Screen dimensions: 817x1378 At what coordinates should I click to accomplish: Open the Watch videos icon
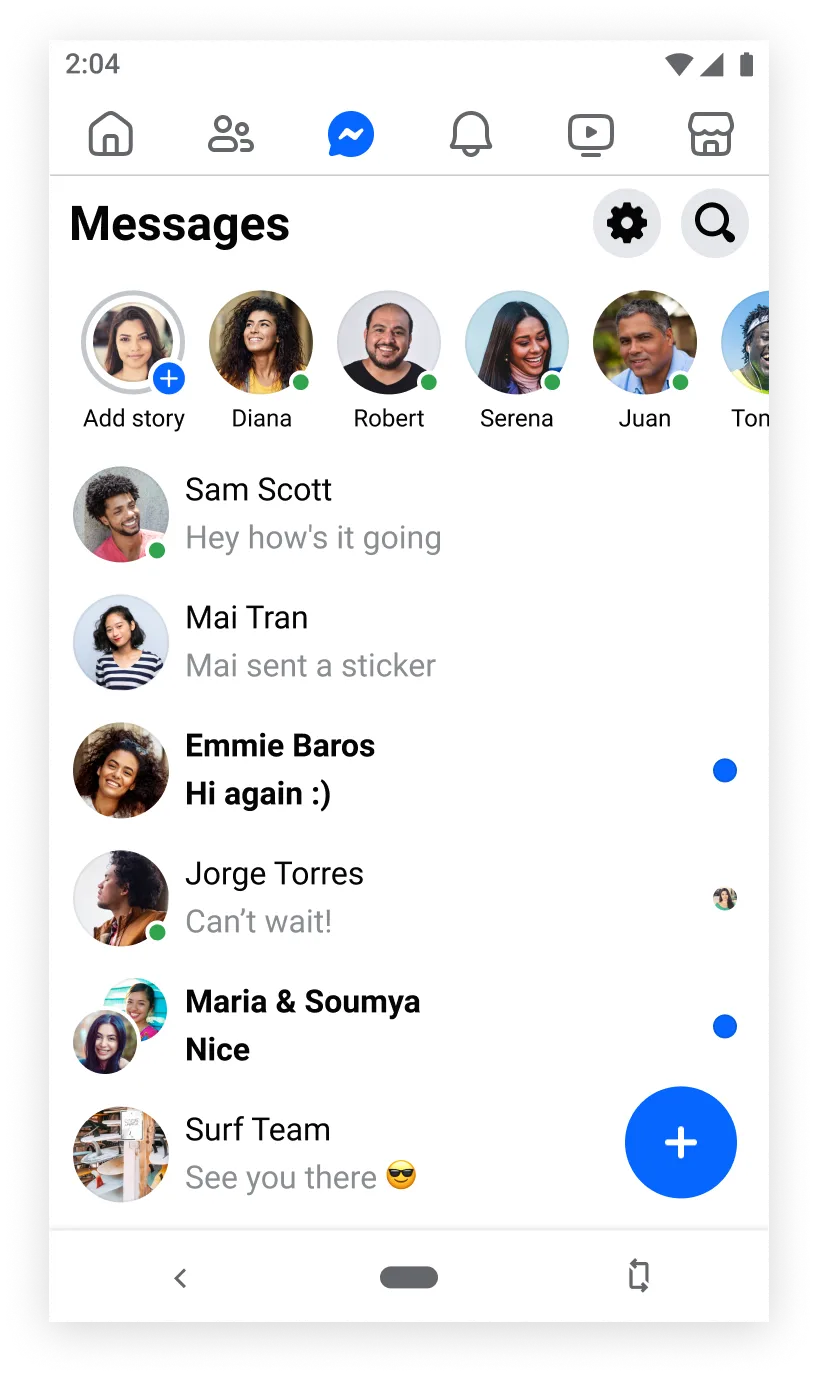click(x=591, y=133)
